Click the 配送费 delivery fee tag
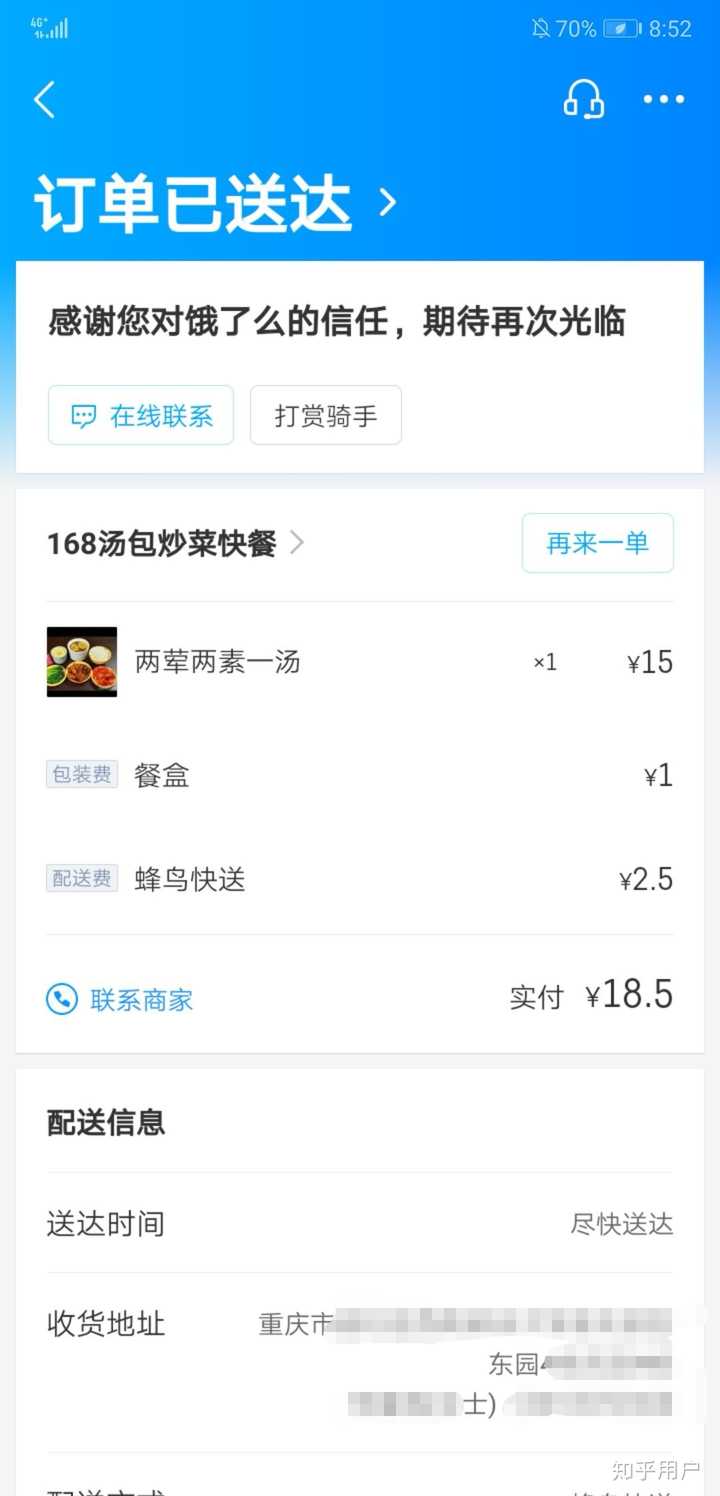The height and width of the screenshot is (1496, 720). tap(81, 879)
